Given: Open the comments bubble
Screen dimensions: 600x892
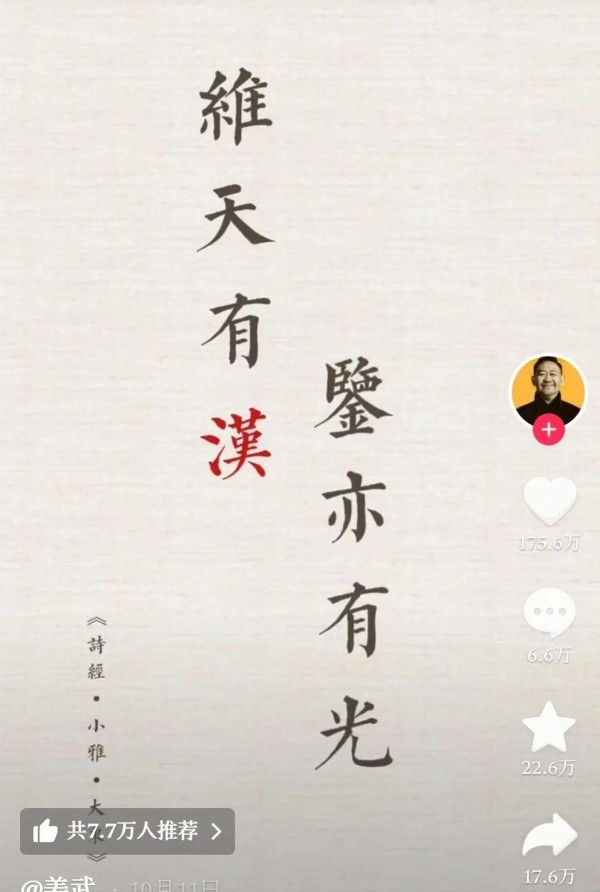Looking at the screenshot, I should point(549,612).
